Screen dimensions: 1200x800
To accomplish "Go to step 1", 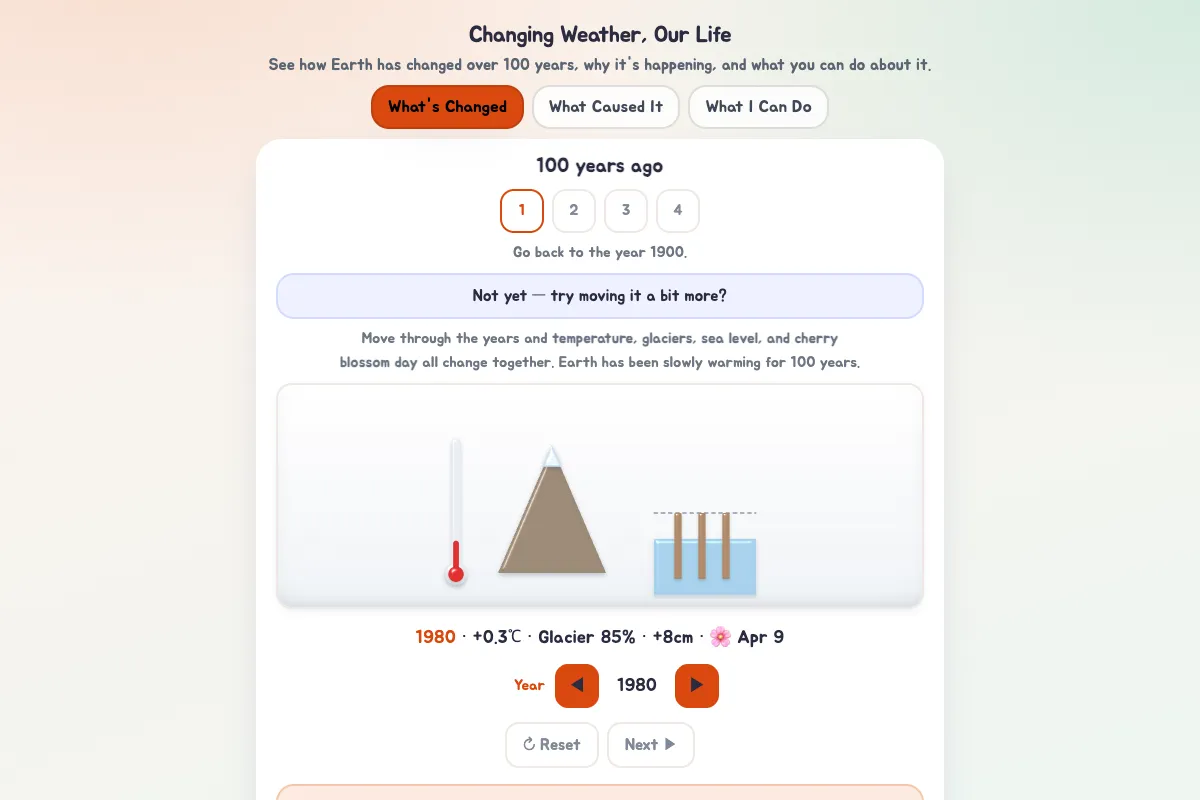I will [522, 211].
